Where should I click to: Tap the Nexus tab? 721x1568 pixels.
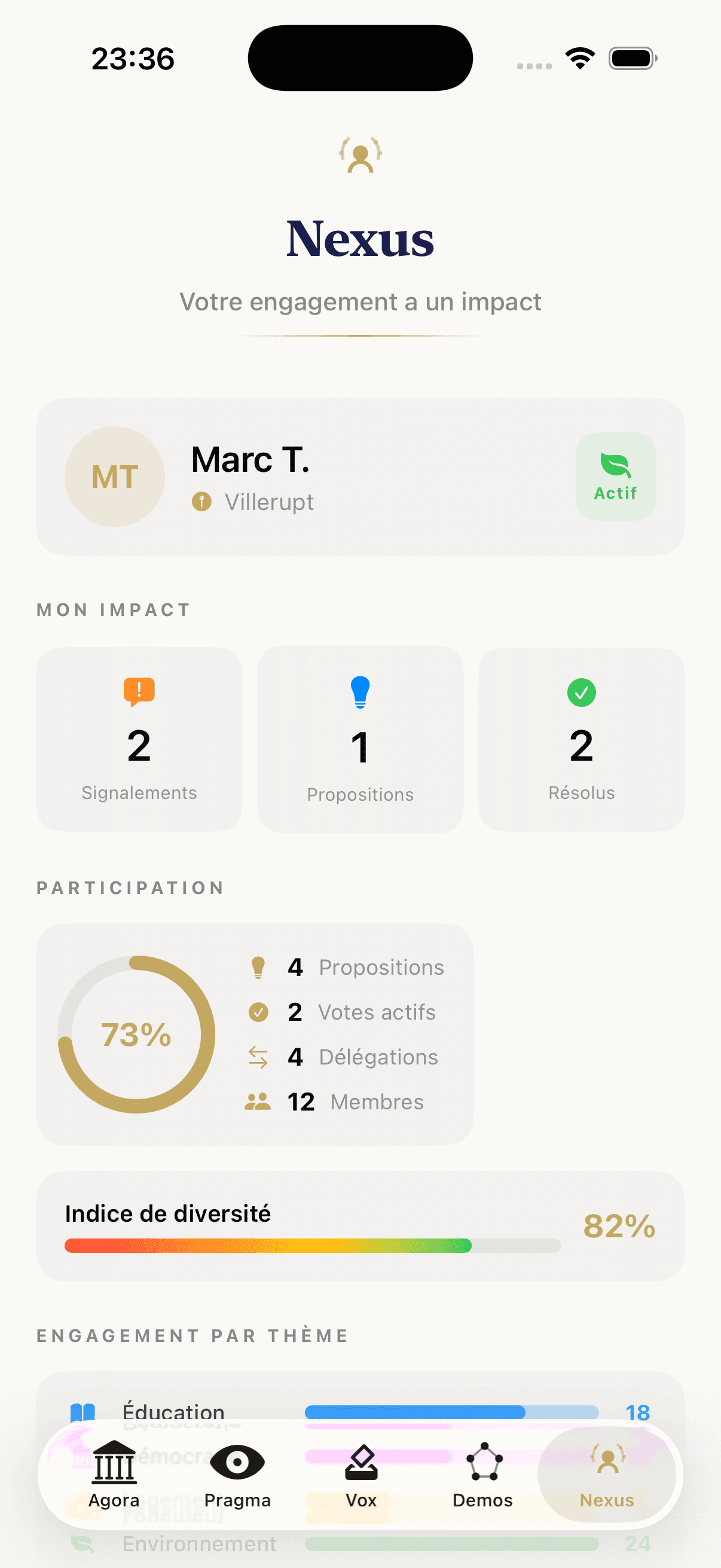607,1474
